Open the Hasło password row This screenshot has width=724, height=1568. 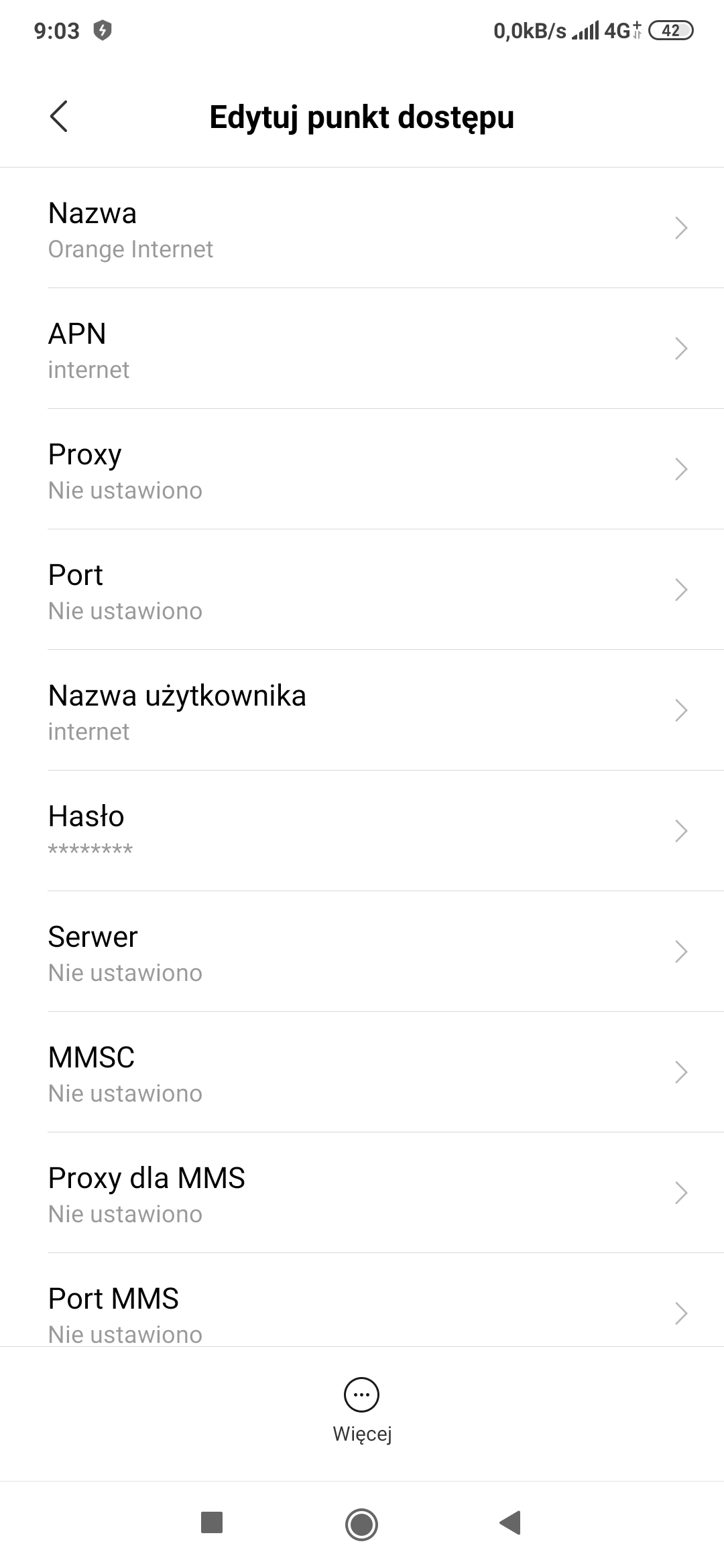(x=362, y=832)
